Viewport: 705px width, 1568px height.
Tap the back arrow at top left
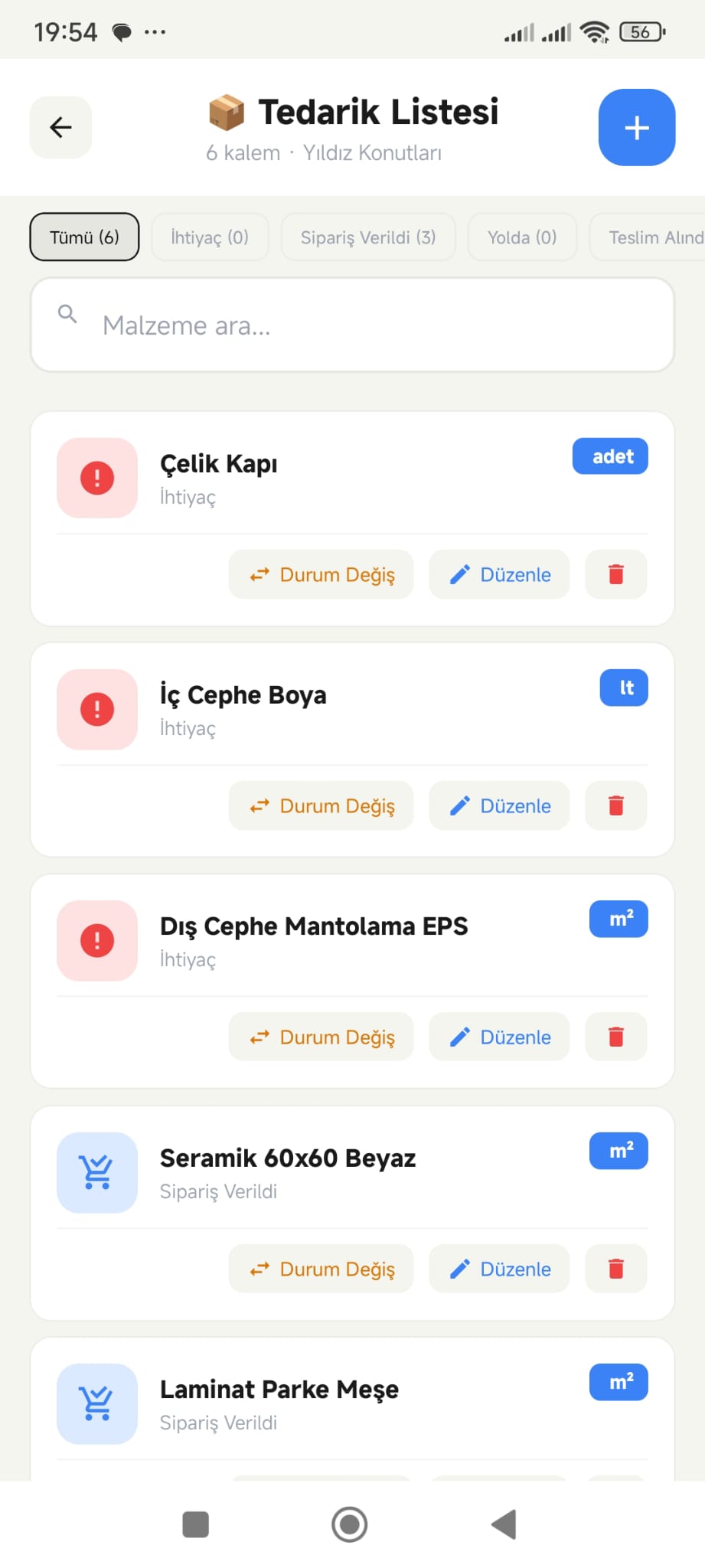(60, 127)
